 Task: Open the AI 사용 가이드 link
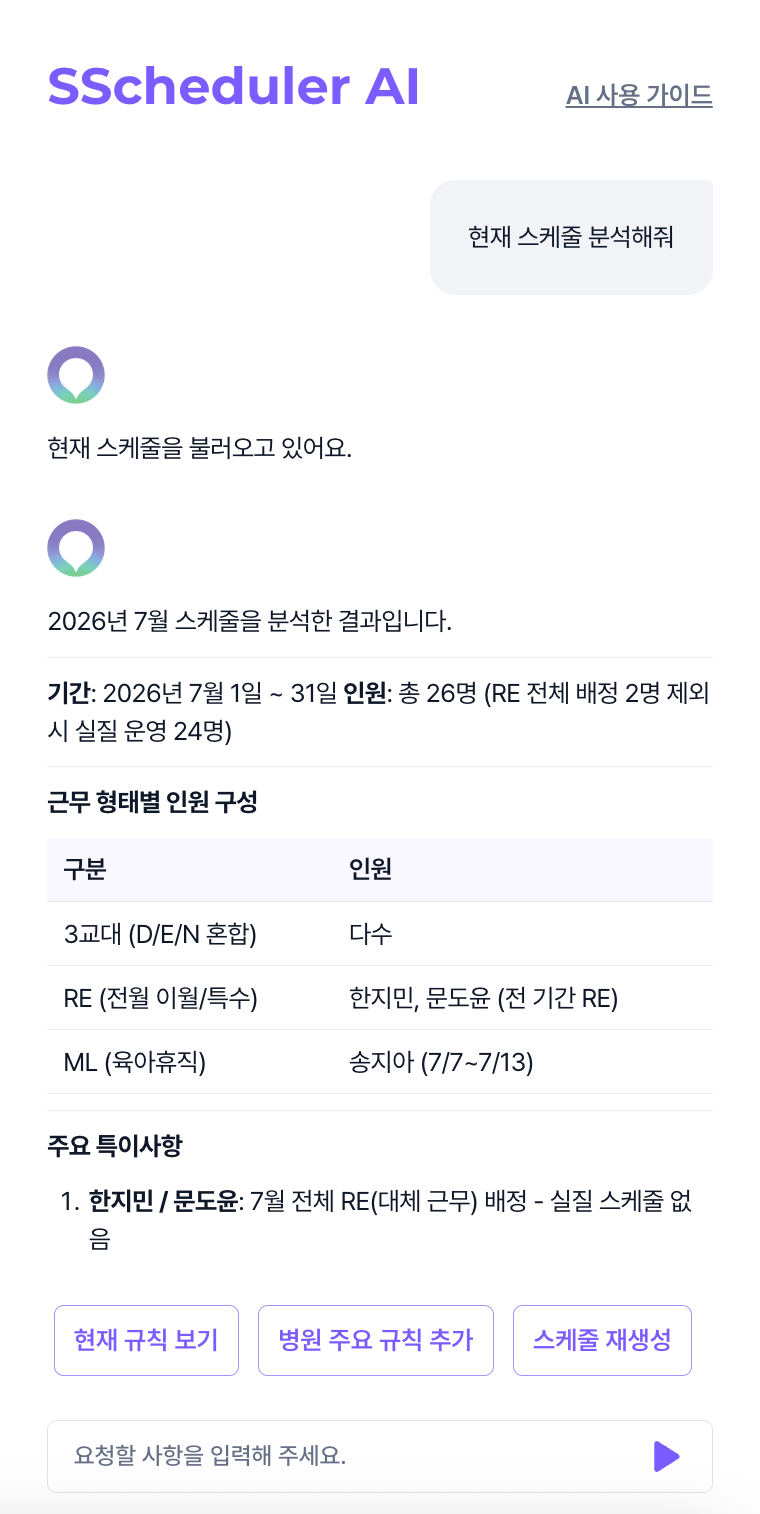639,96
